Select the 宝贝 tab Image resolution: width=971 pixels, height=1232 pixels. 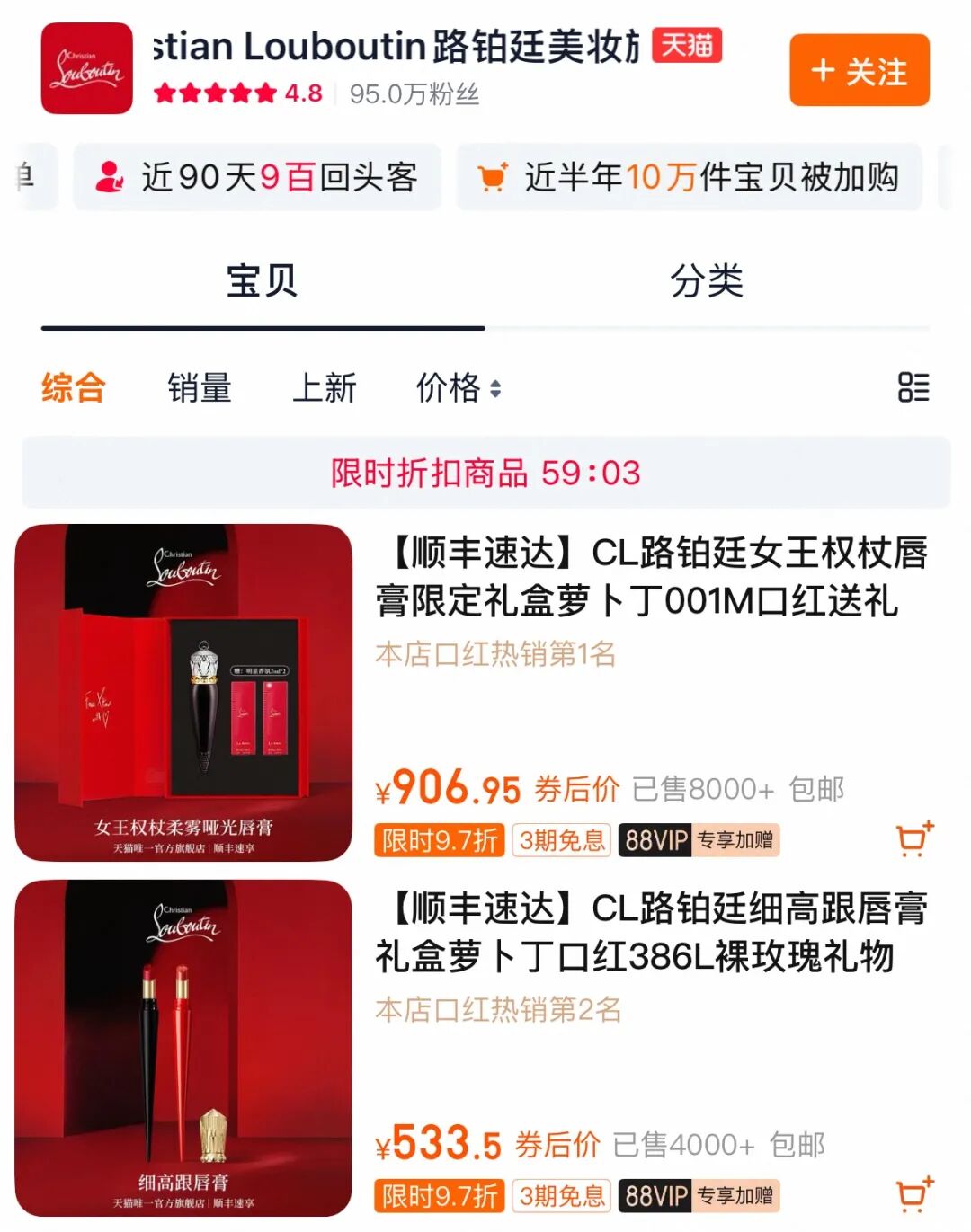[x=262, y=281]
